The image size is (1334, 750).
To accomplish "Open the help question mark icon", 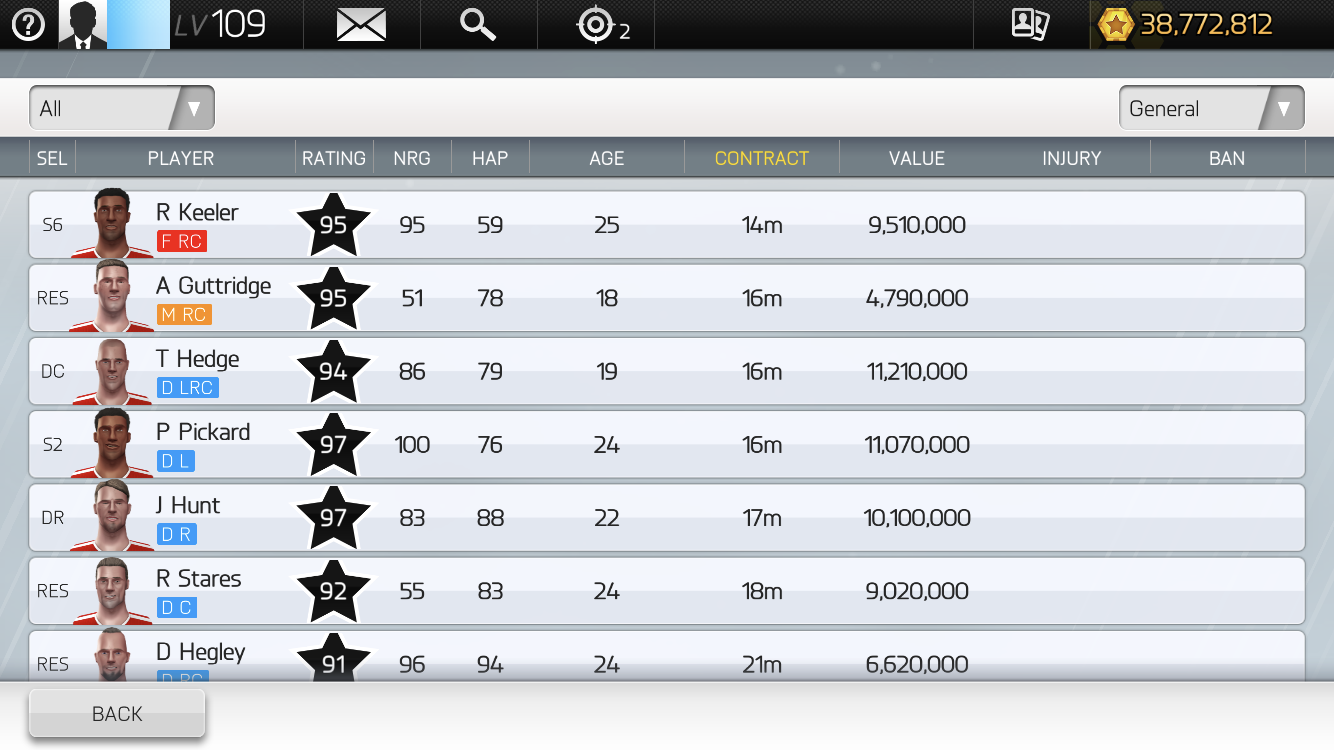I will coord(28,25).
